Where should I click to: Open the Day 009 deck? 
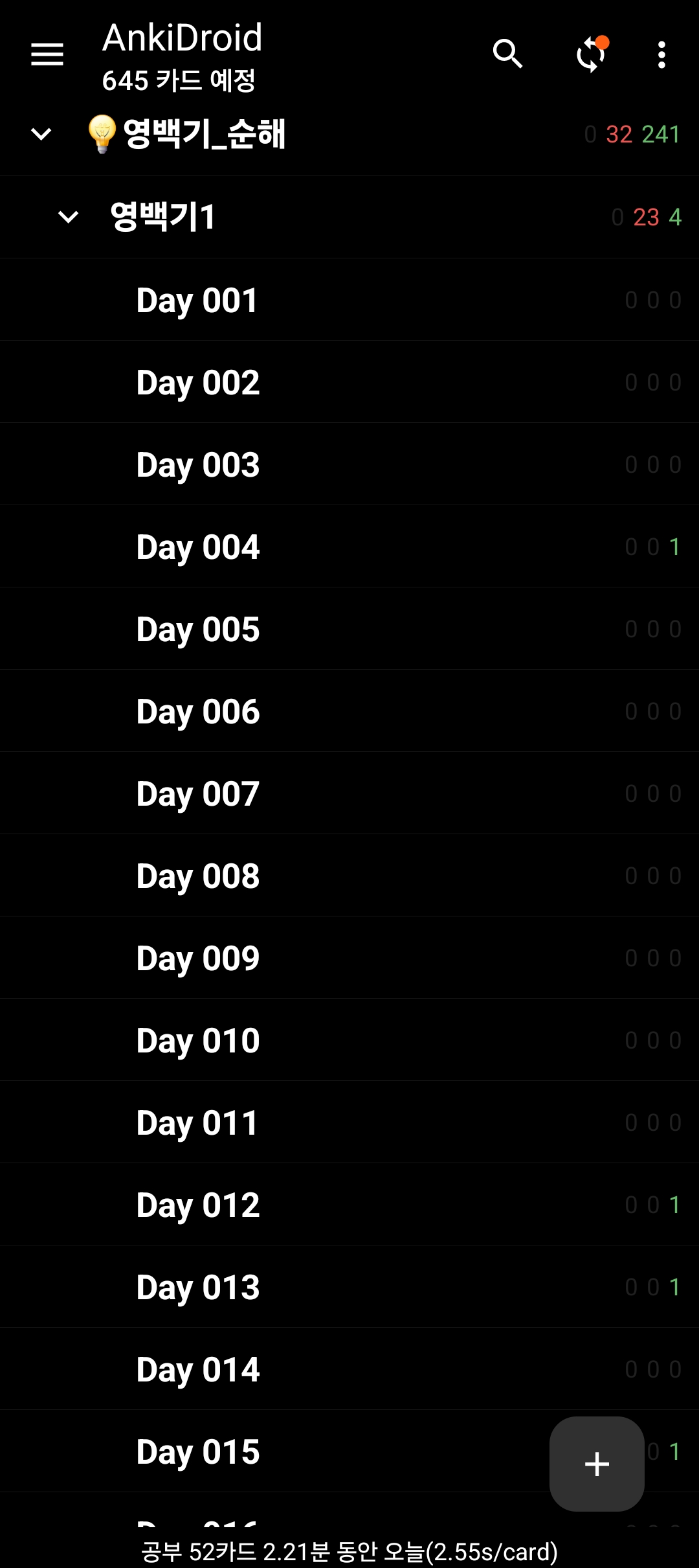tap(198, 959)
